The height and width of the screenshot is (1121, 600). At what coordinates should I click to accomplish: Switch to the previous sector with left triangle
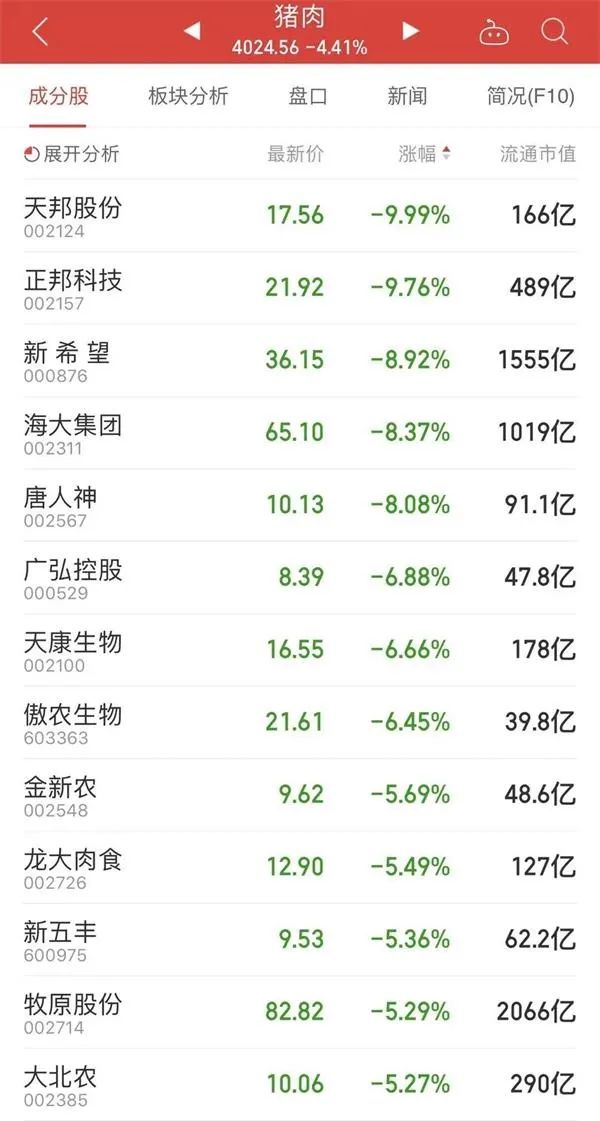(192, 31)
